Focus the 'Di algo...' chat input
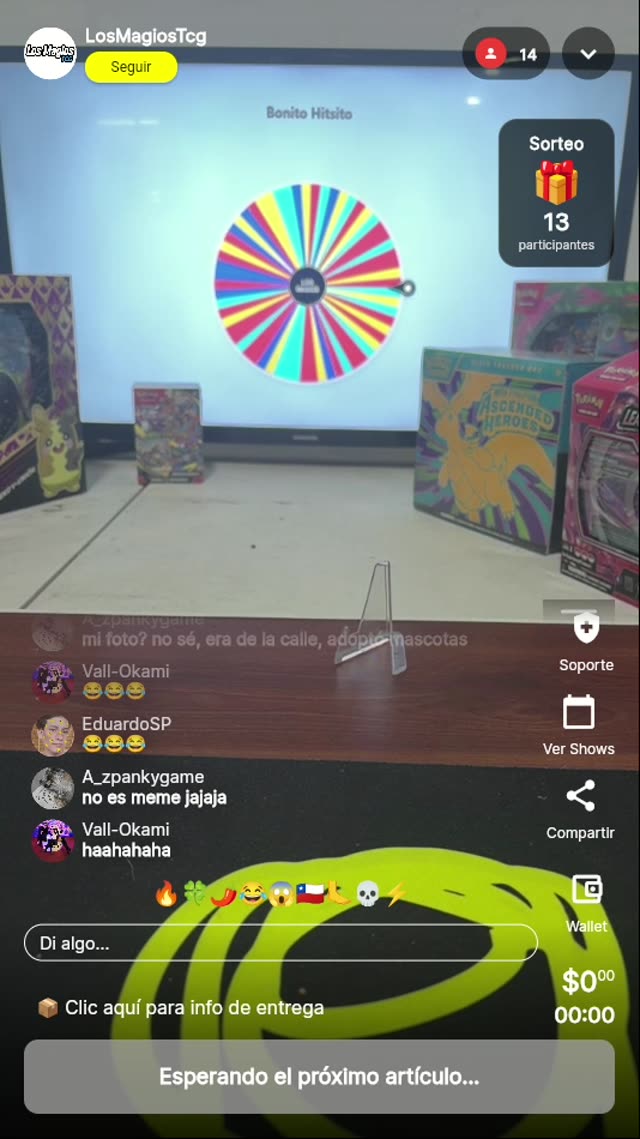 coord(280,943)
